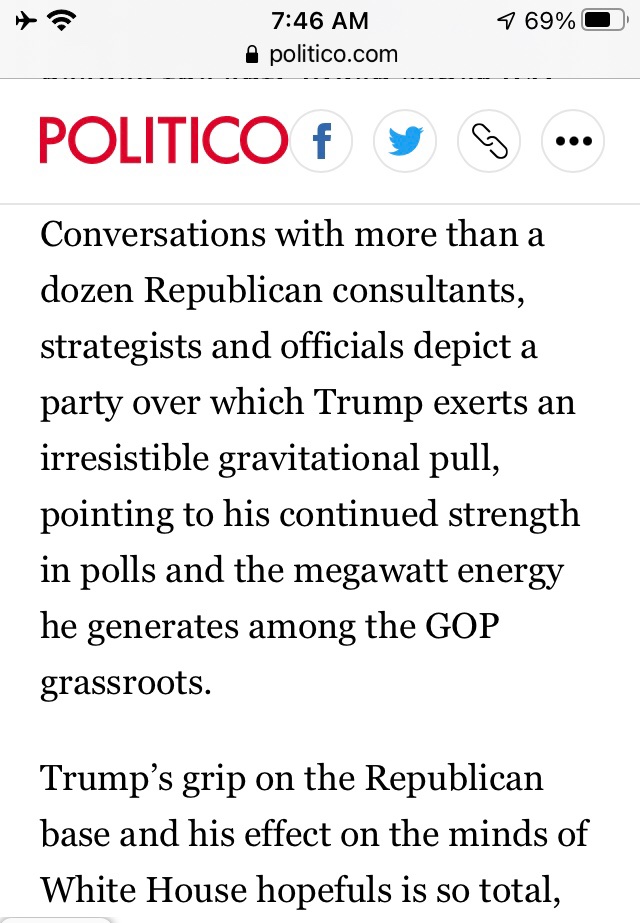Go to the POLITICO homepage
The image size is (640, 923).
162,140
